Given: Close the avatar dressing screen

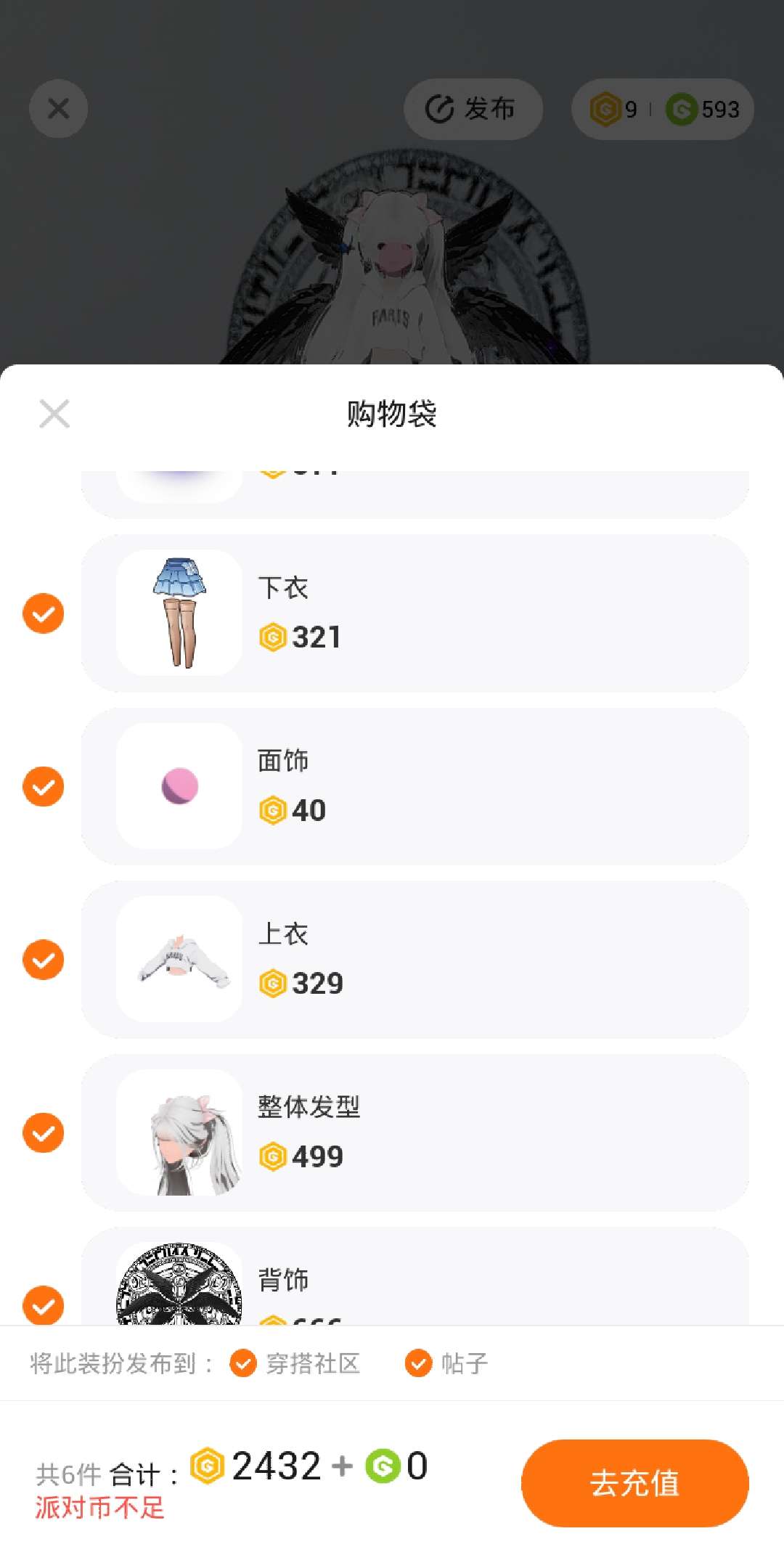Looking at the screenshot, I should coord(59,109).
